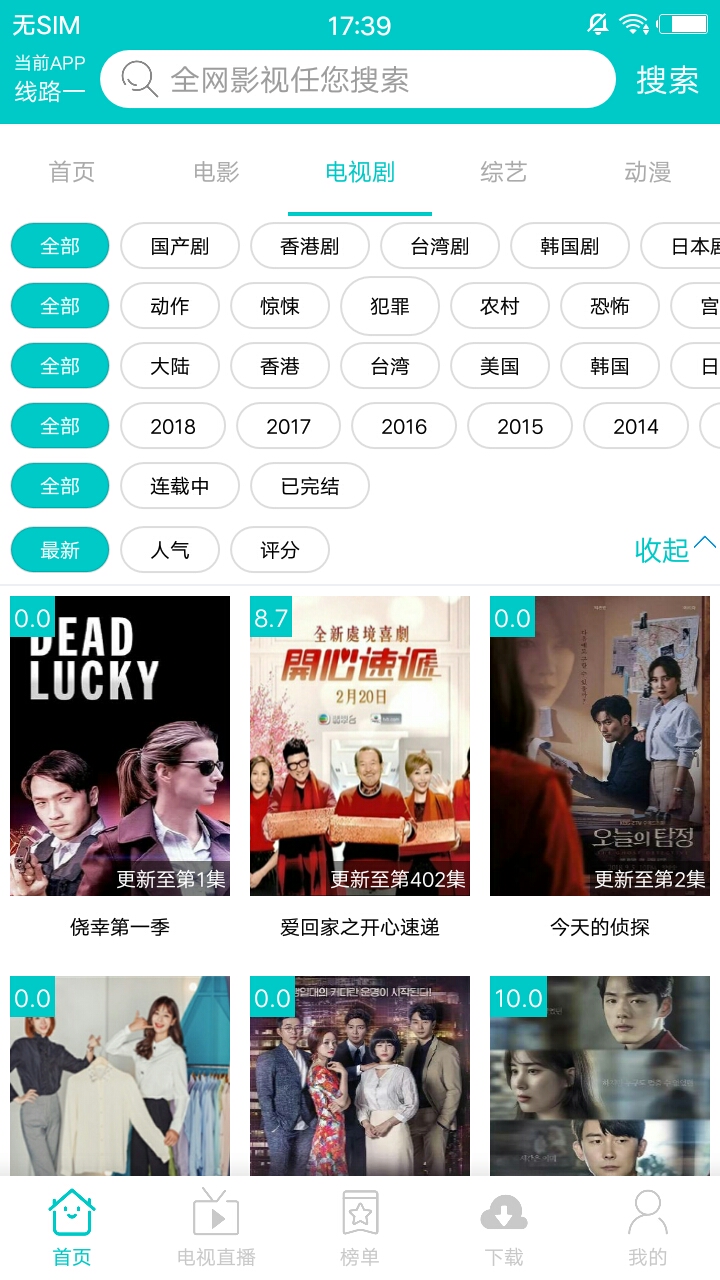
Task: Open the 侥幸第一季 Dead Lucky poster
Action: 120,745
